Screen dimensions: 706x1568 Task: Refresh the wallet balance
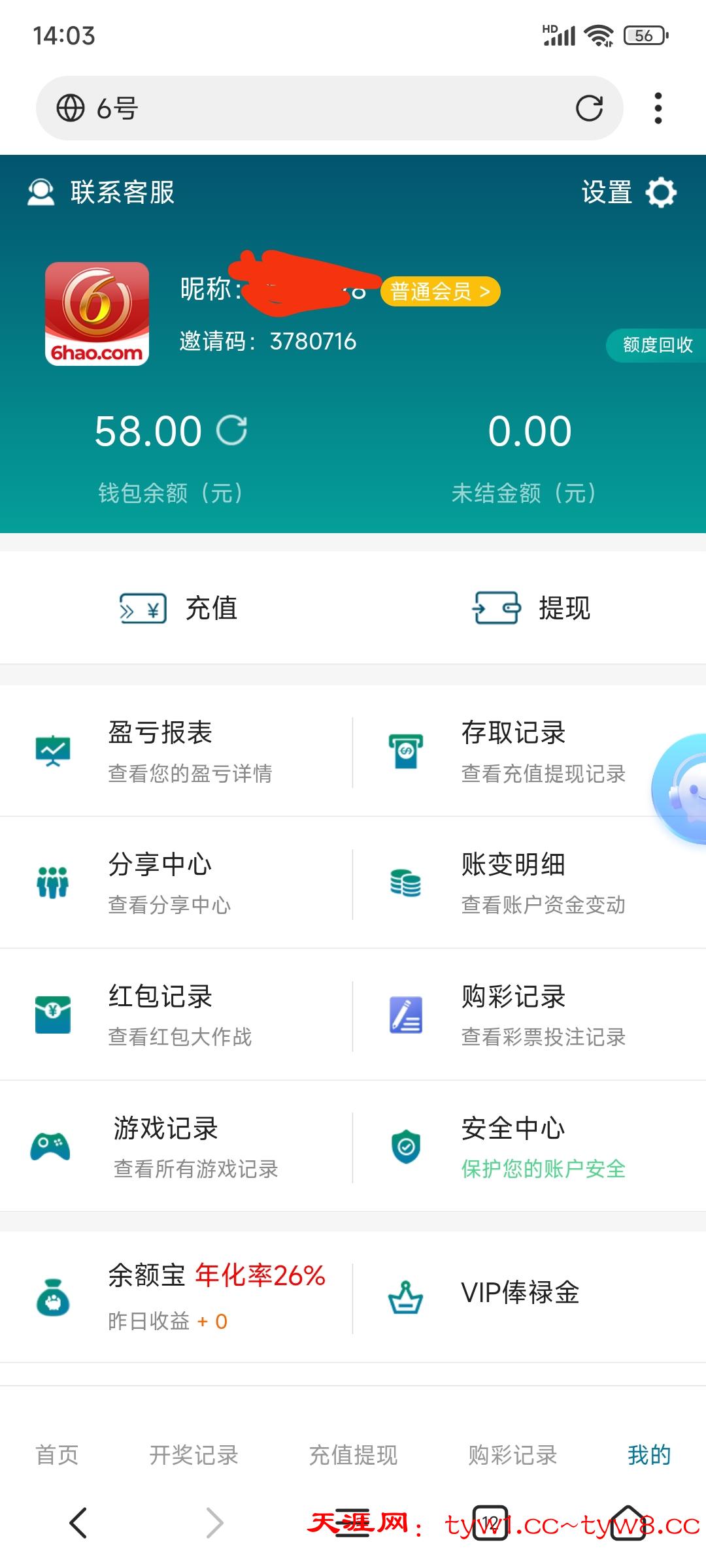tap(232, 431)
